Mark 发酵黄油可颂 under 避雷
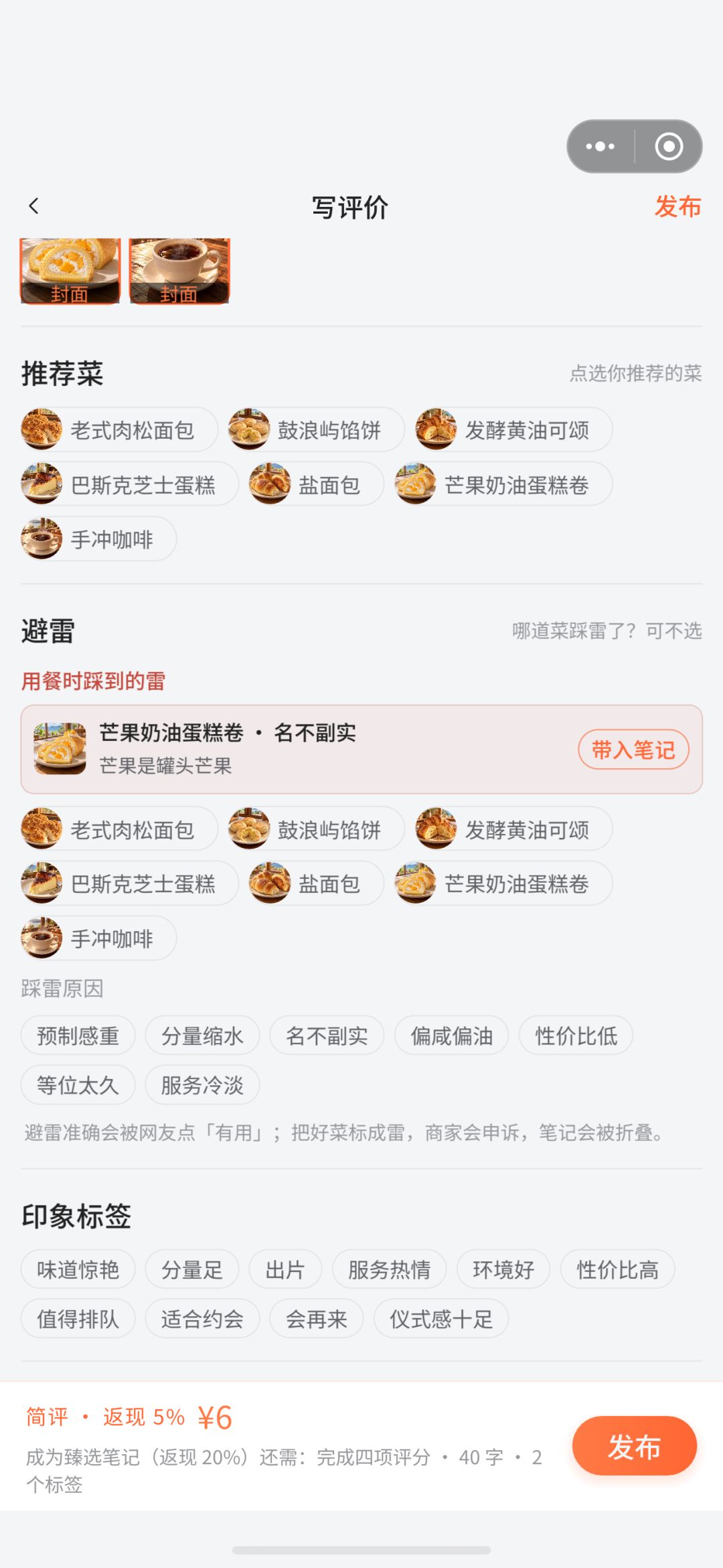723x1568 pixels. click(x=513, y=829)
